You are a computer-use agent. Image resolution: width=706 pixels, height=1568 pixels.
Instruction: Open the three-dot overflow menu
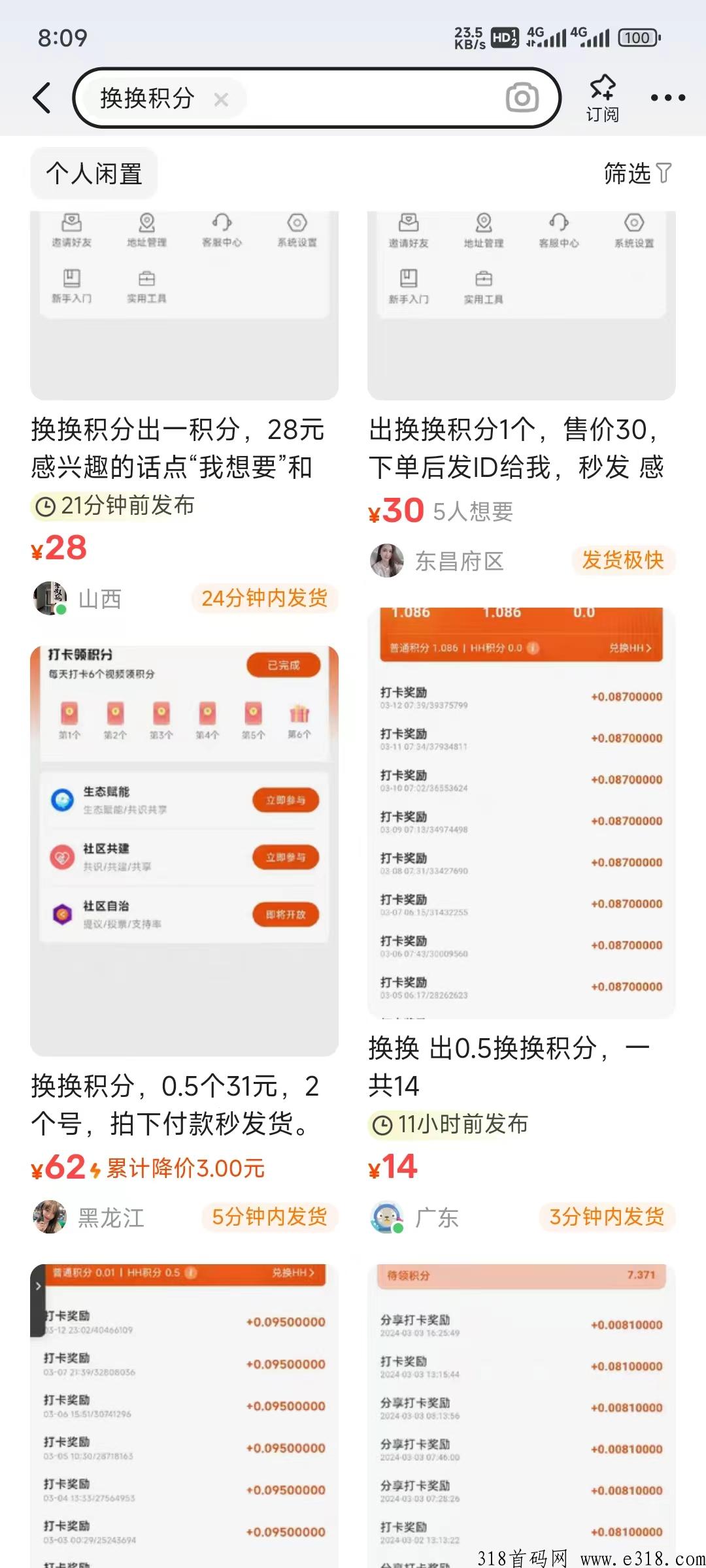click(667, 98)
